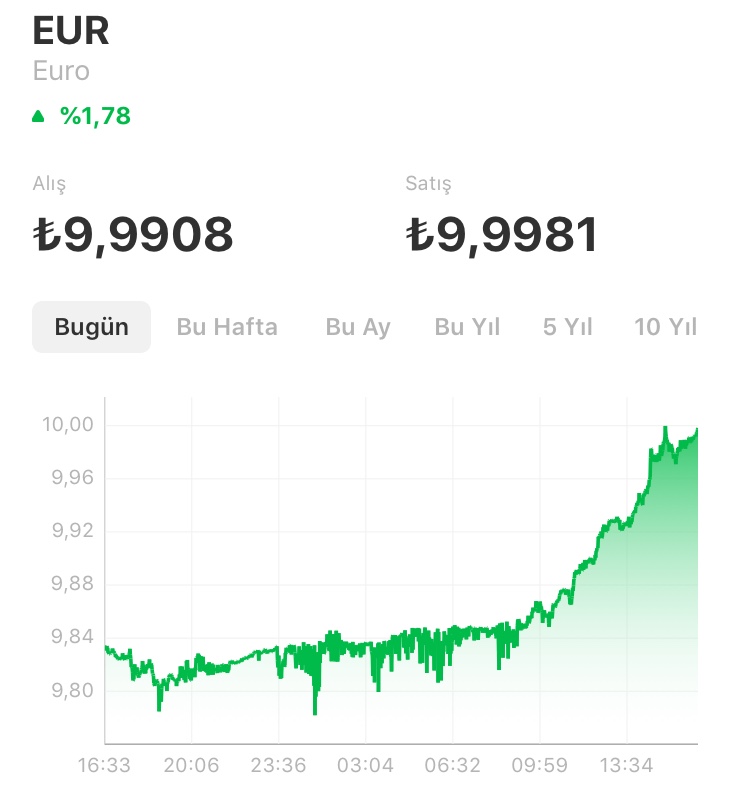The height and width of the screenshot is (797, 750).
Task: Select the 10 Yıl time range
Action: (665, 327)
